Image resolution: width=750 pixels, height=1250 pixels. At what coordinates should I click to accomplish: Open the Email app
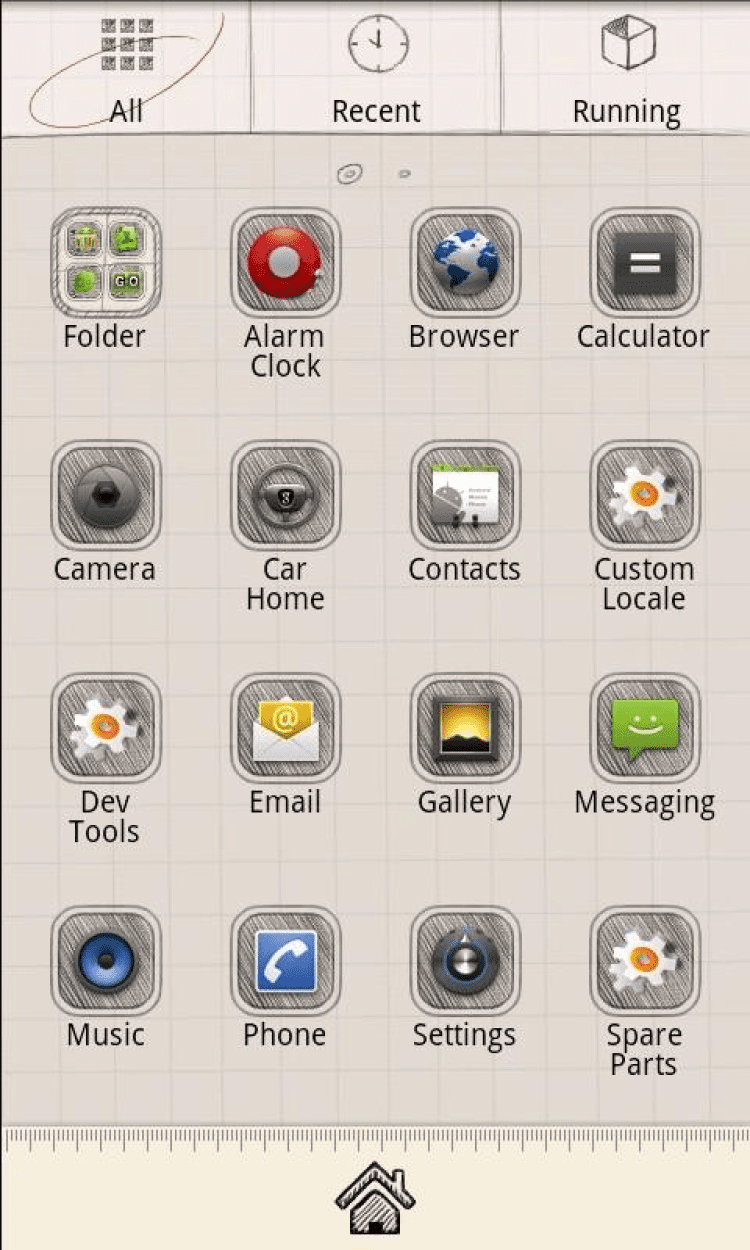click(x=285, y=729)
